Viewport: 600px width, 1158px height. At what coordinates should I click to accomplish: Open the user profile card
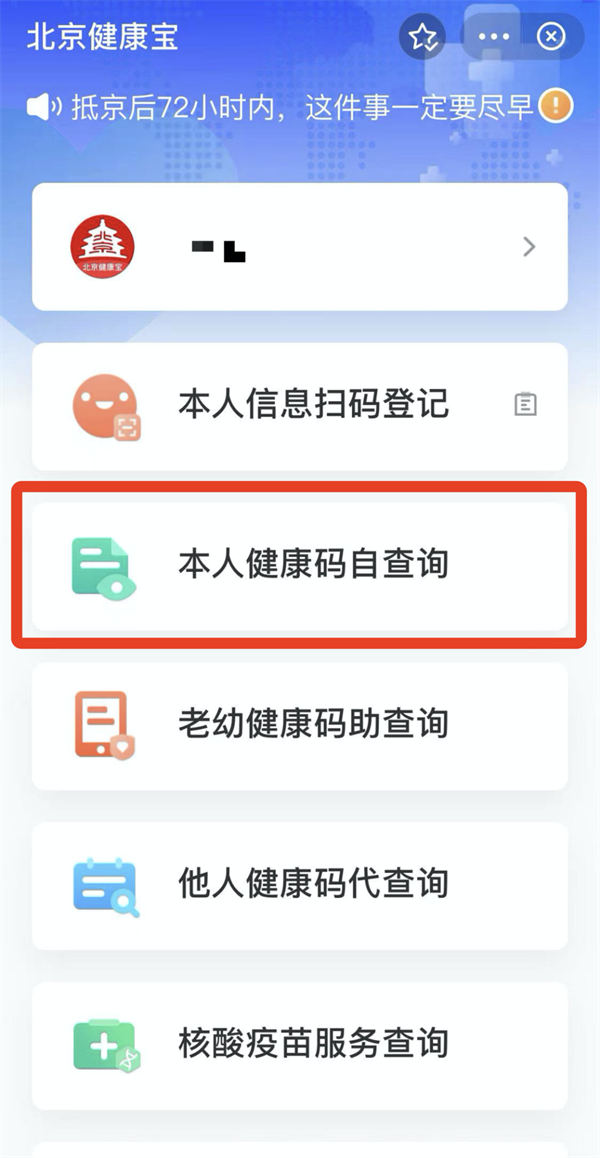300,247
